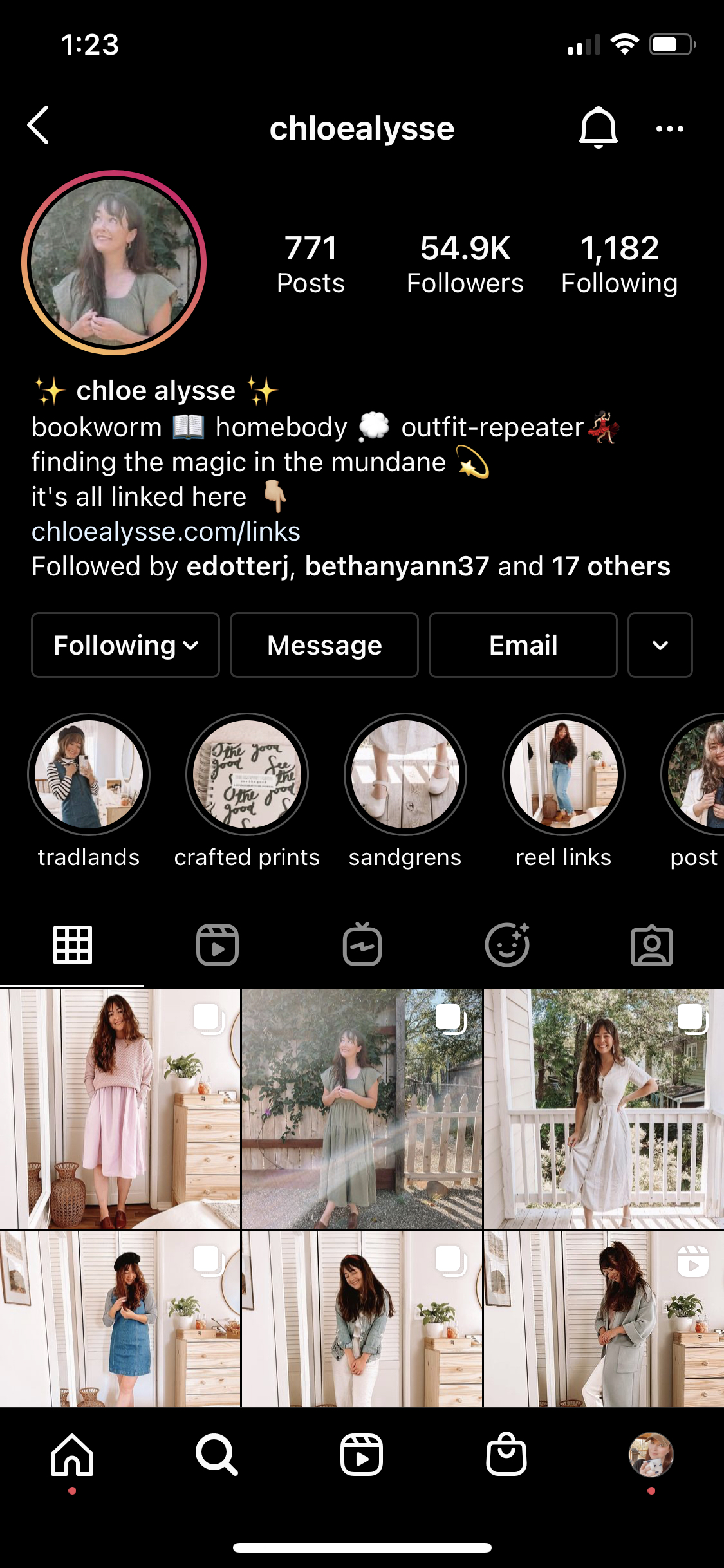Open the three-dot overflow menu
Image resolution: width=724 pixels, height=1568 pixels.
(x=669, y=129)
